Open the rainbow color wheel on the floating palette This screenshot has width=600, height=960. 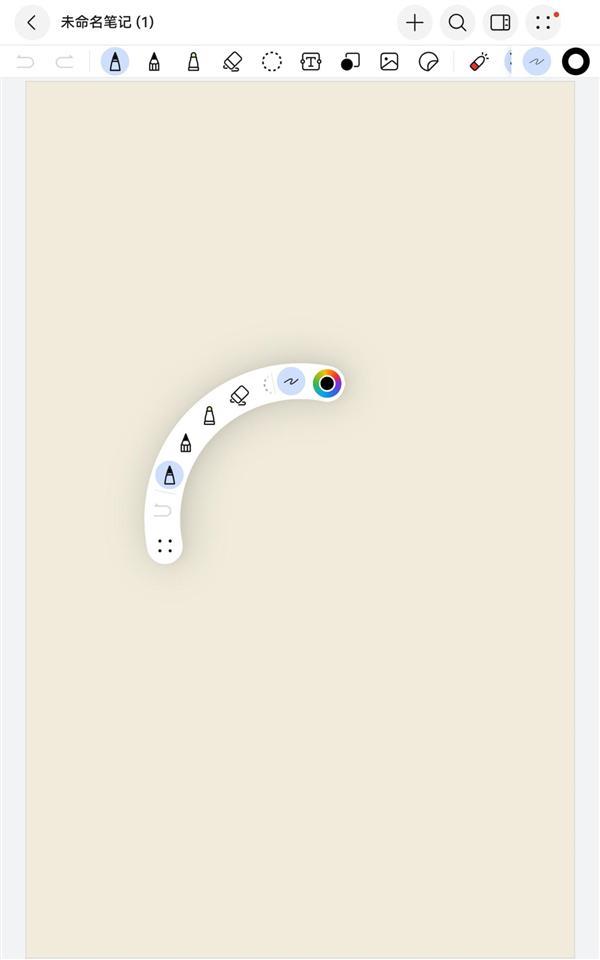pos(327,383)
